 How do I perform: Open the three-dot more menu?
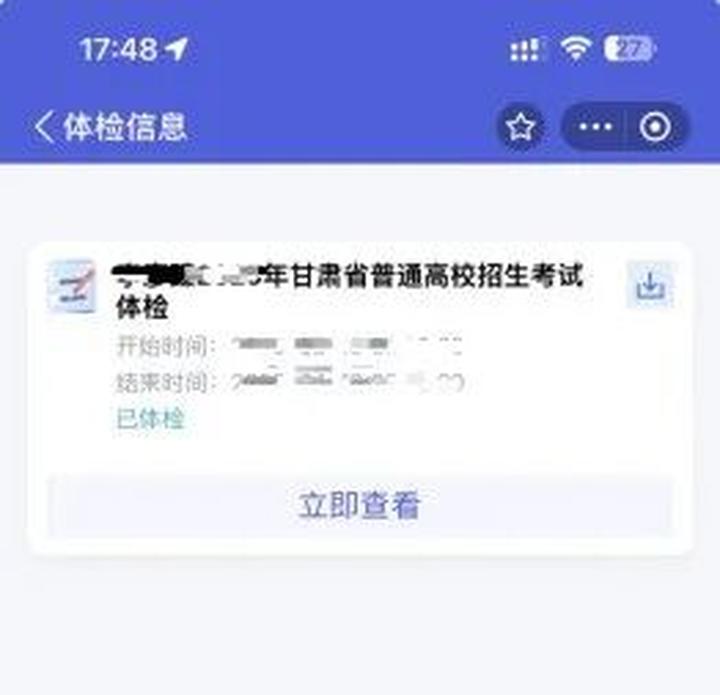click(596, 128)
